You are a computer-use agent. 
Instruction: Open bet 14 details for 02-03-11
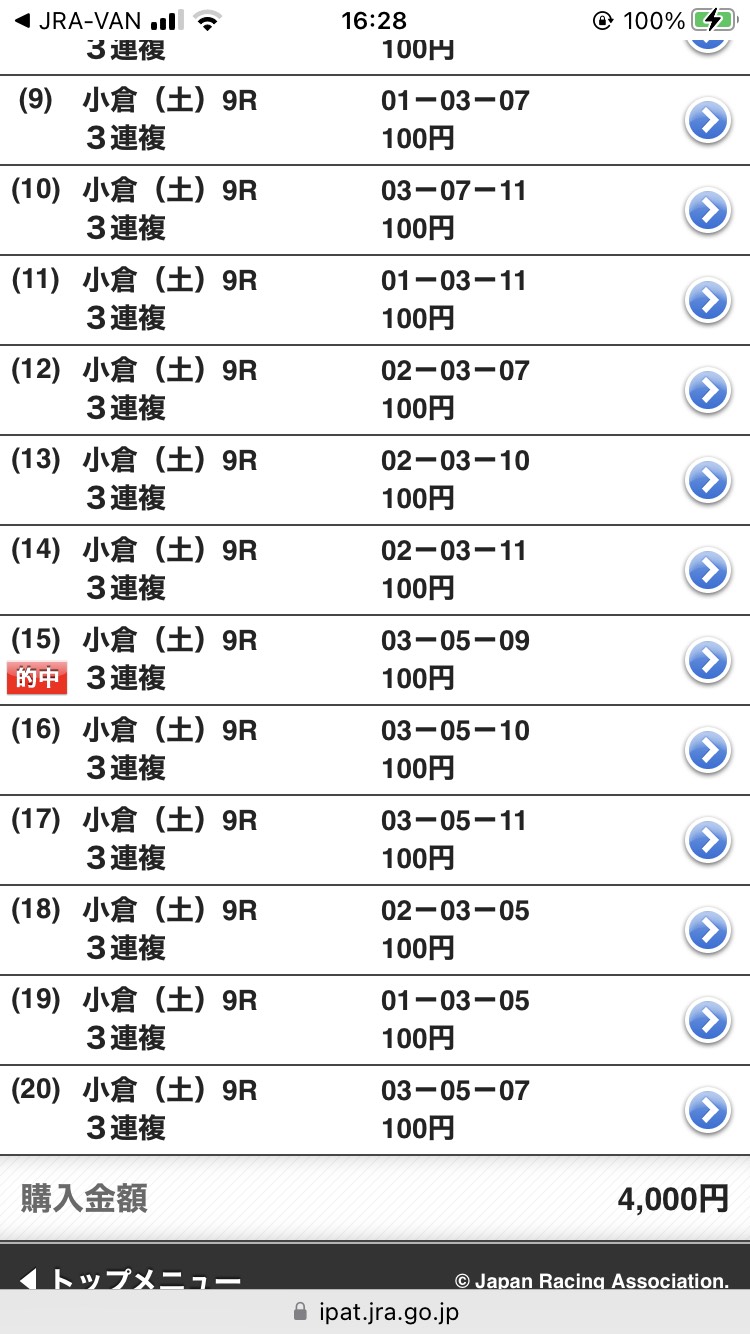tap(708, 571)
